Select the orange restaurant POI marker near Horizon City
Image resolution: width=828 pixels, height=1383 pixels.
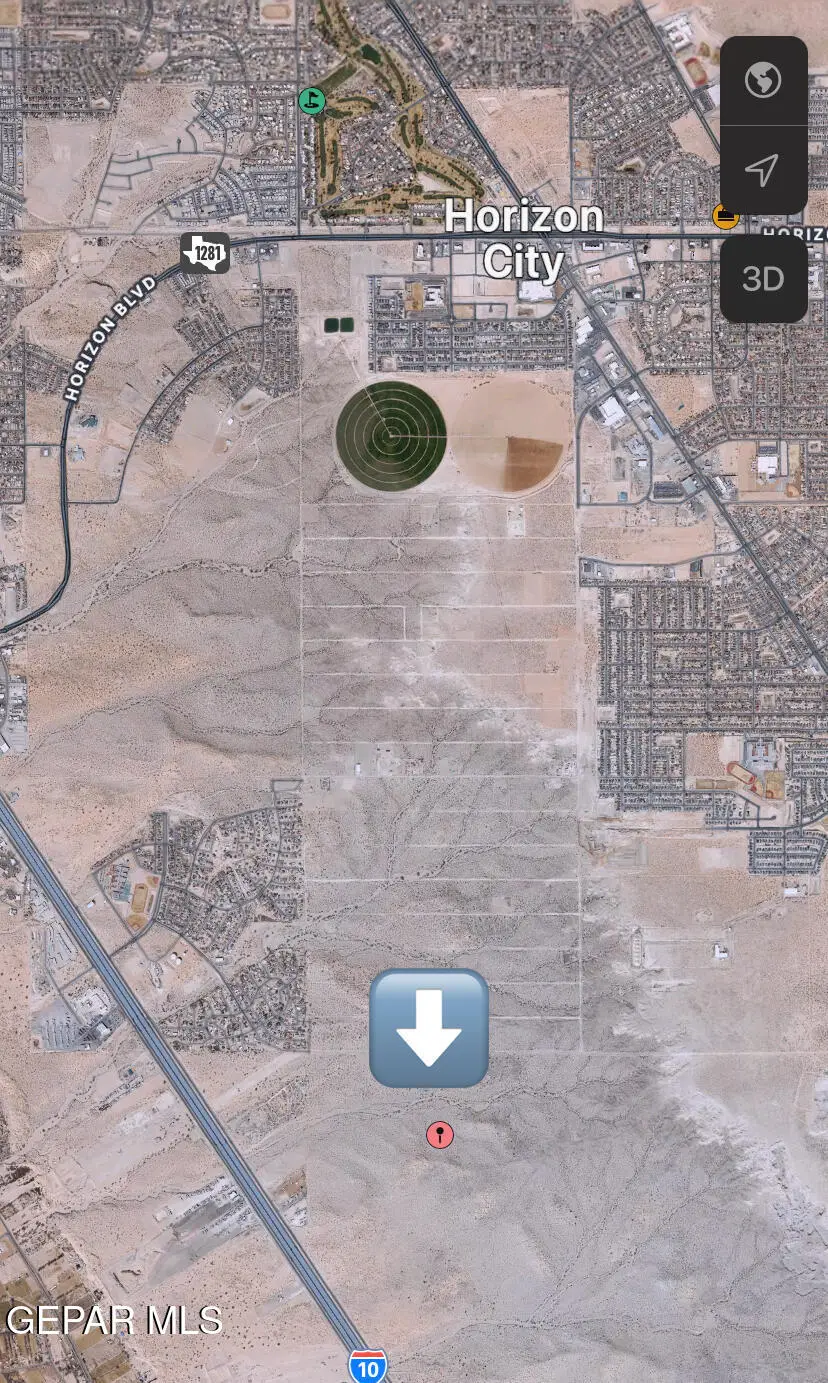[724, 215]
